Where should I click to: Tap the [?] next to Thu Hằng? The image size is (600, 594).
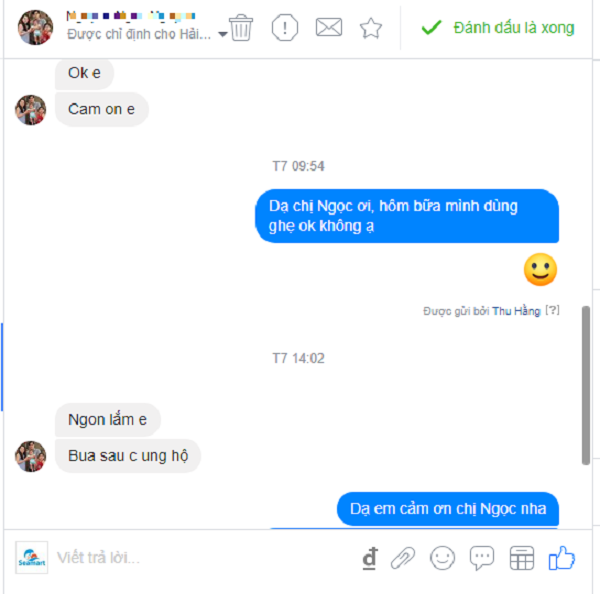[x=551, y=312]
